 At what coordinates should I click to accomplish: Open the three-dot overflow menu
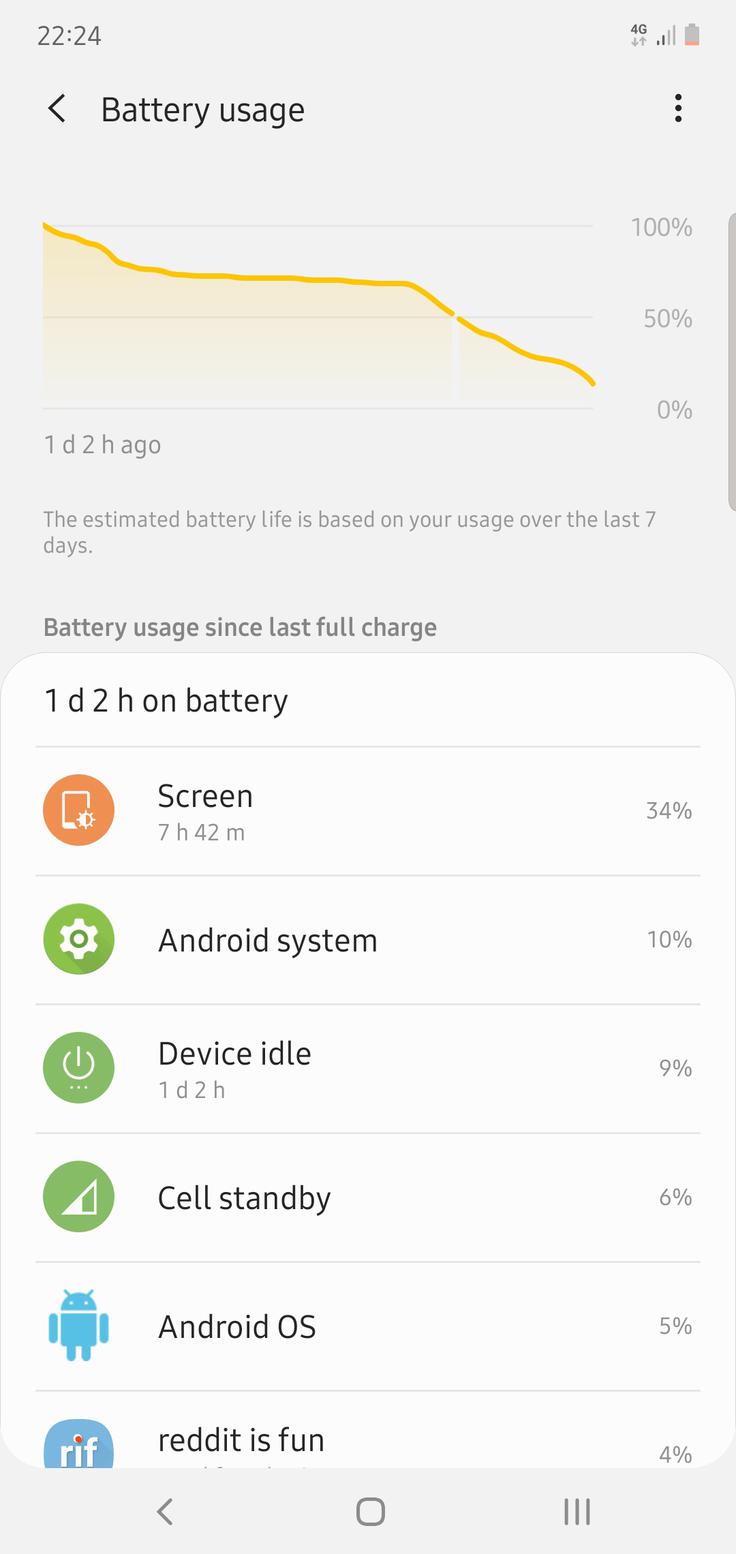coord(678,109)
